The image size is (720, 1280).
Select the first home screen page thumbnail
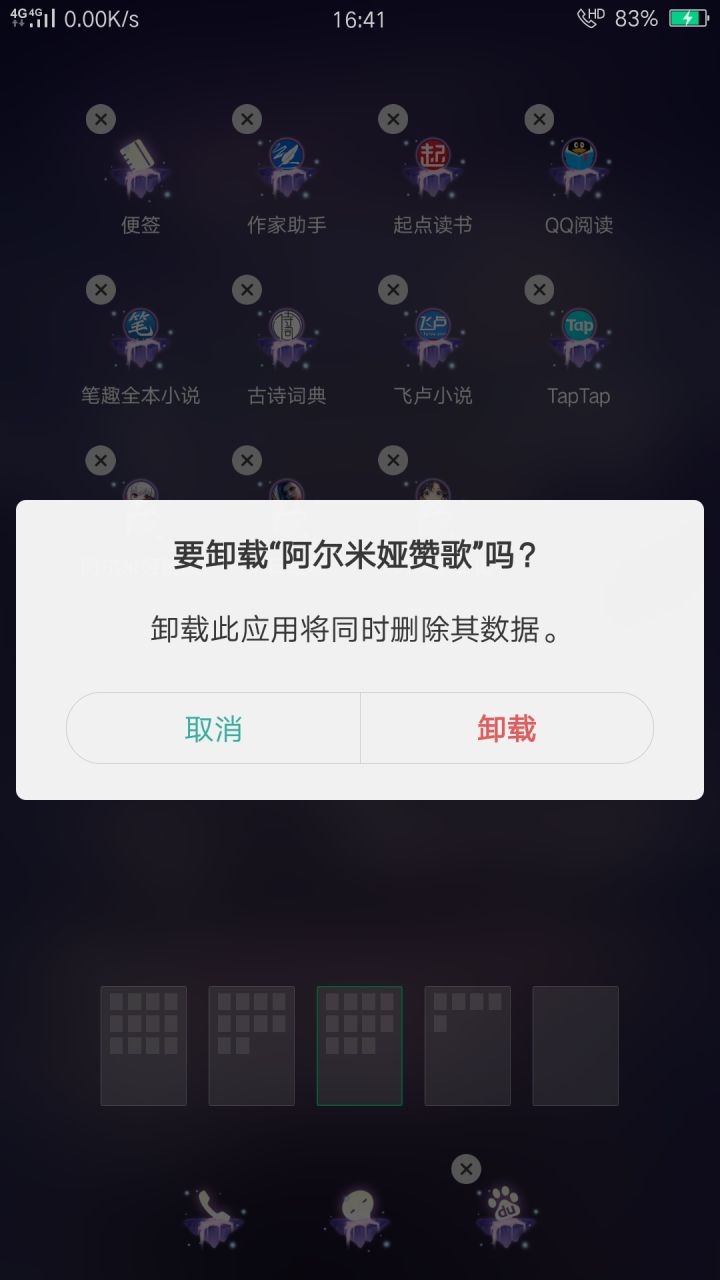(143, 1045)
